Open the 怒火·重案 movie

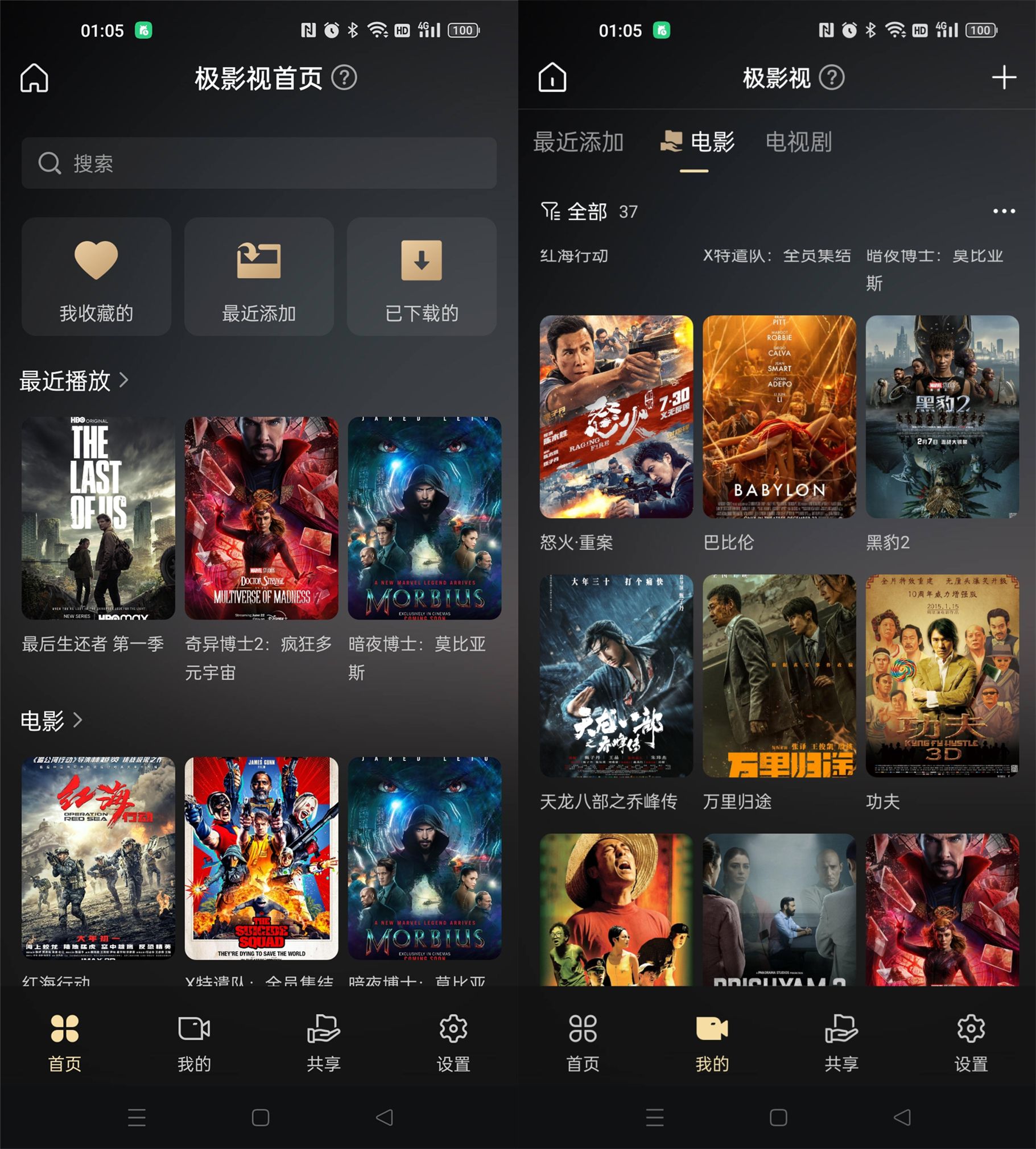pos(617,416)
